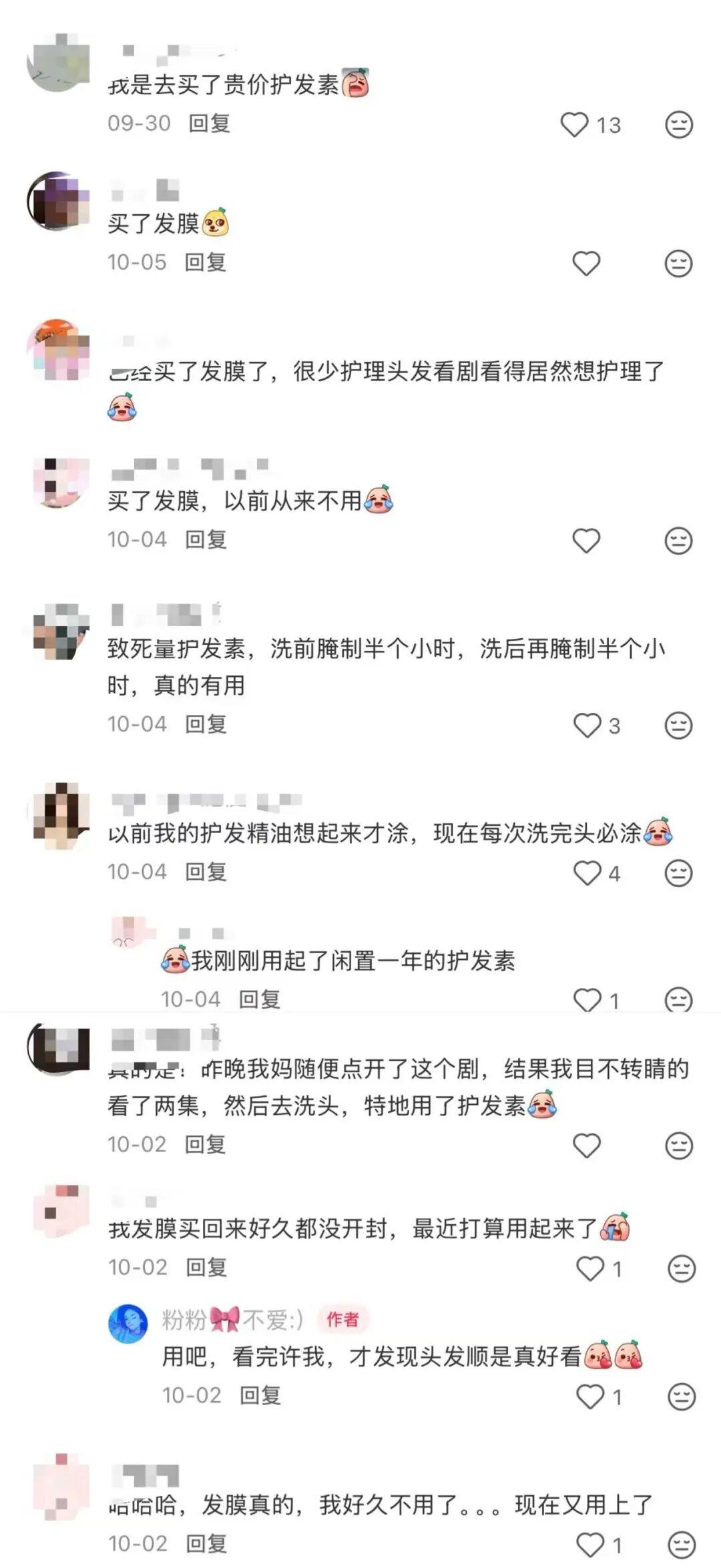The image size is (721, 1568).
Task: Like the 致死量护发素 comment
Action: click(587, 726)
